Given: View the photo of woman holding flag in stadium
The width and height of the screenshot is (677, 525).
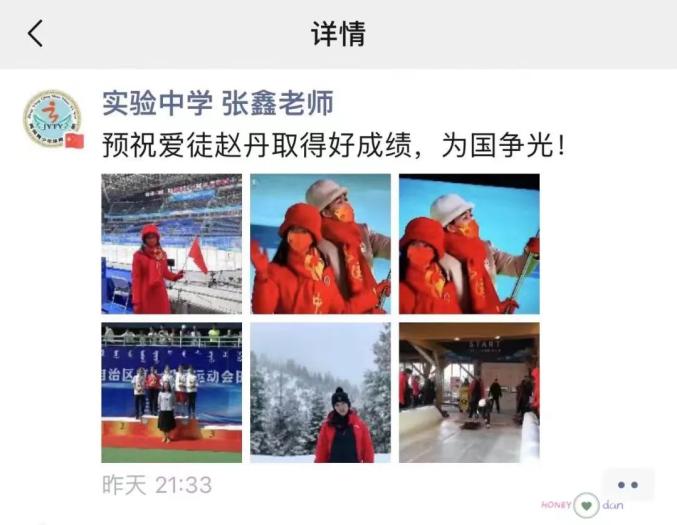Looking at the screenshot, I should coord(171,244).
